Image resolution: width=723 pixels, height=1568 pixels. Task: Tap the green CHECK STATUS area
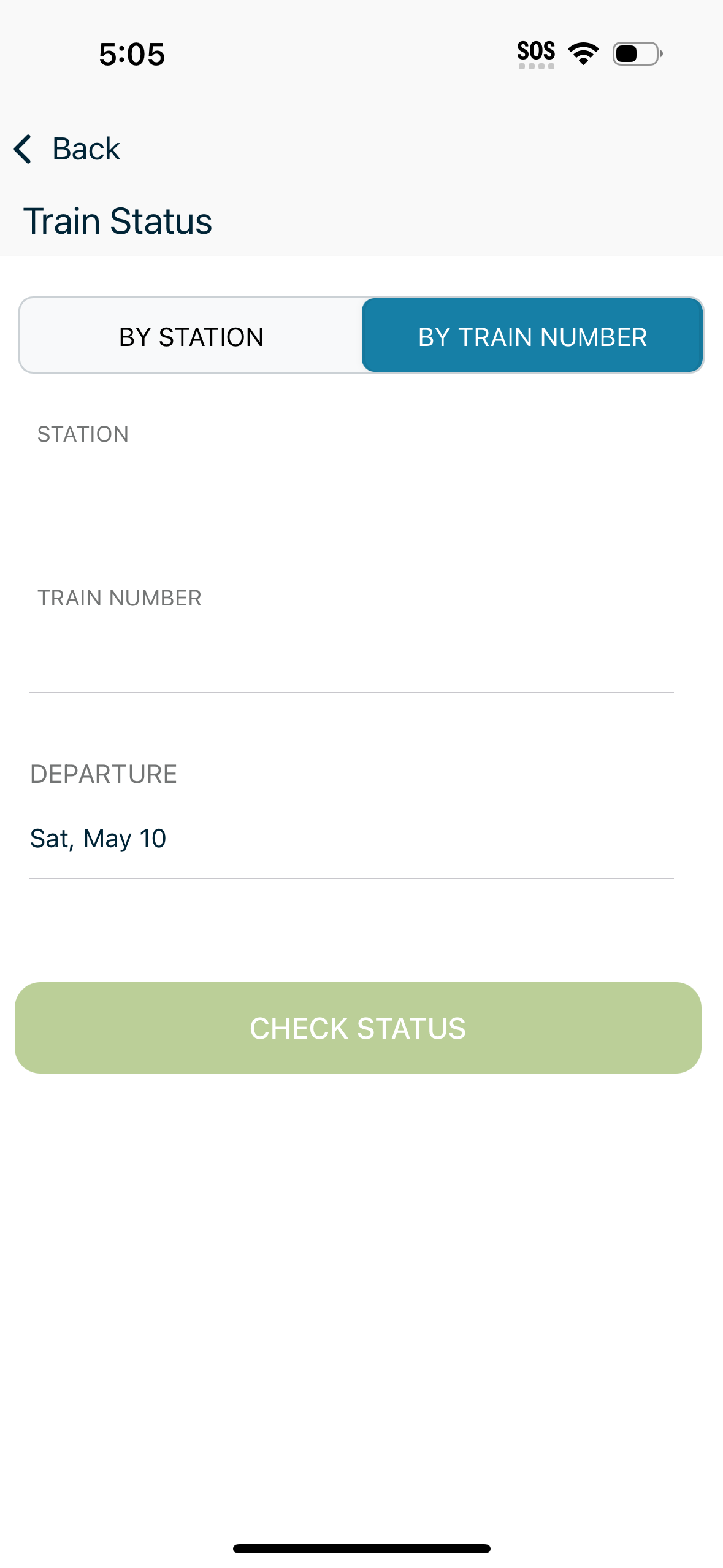pyautogui.click(x=358, y=1028)
